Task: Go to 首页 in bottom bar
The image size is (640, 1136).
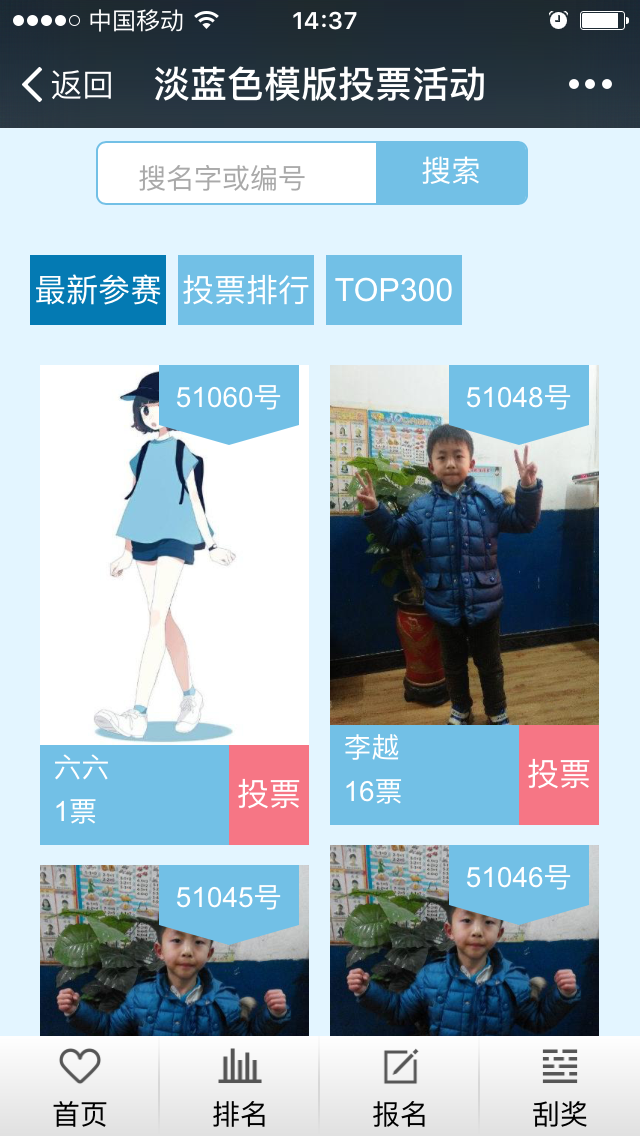Action: [80, 1087]
